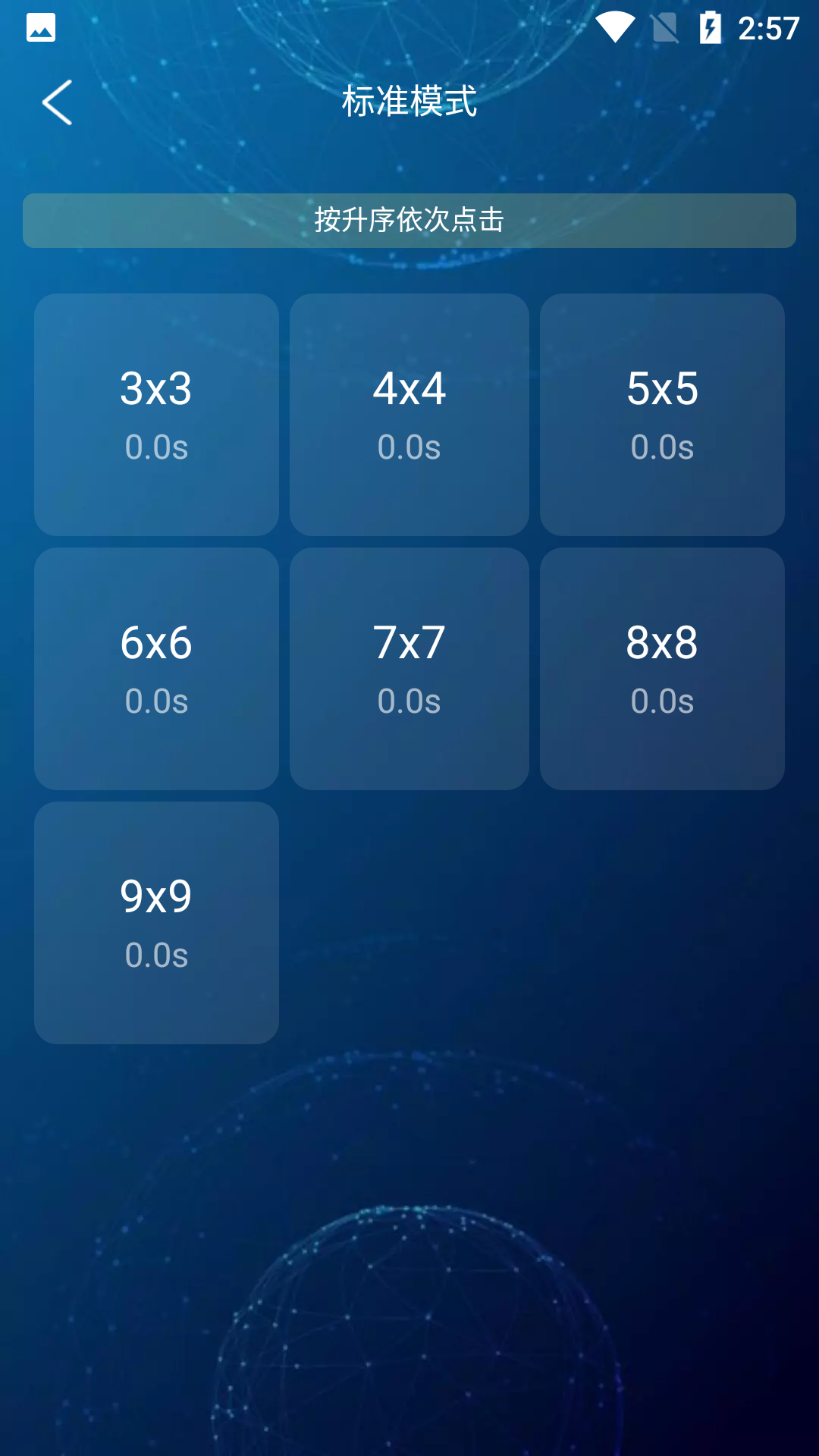Pick the 8x8 grid option

[x=662, y=667]
